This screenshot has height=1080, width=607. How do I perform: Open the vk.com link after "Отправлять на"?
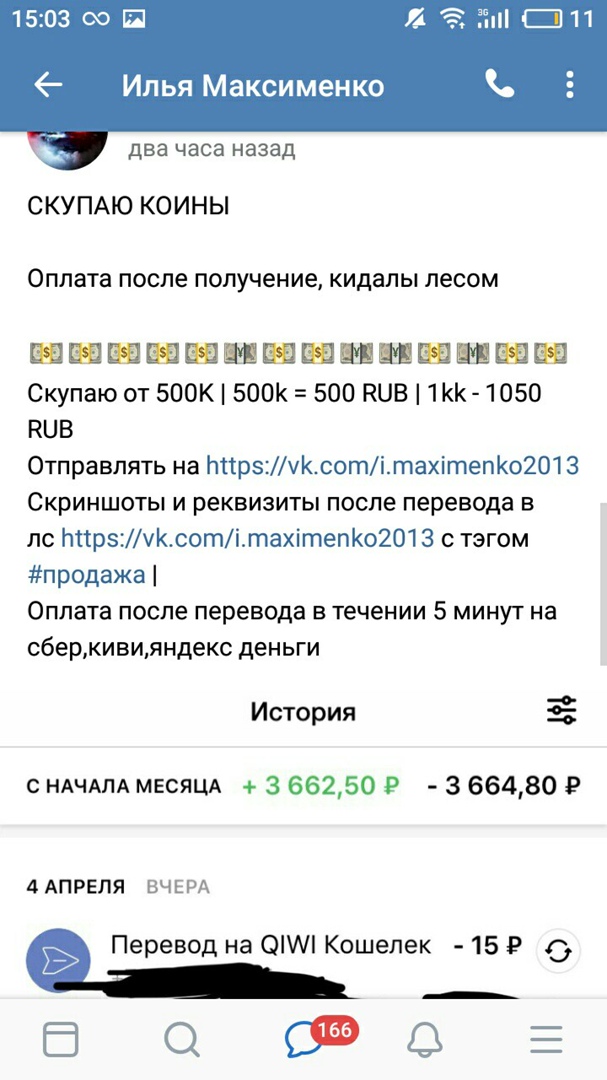pyautogui.click(x=392, y=466)
